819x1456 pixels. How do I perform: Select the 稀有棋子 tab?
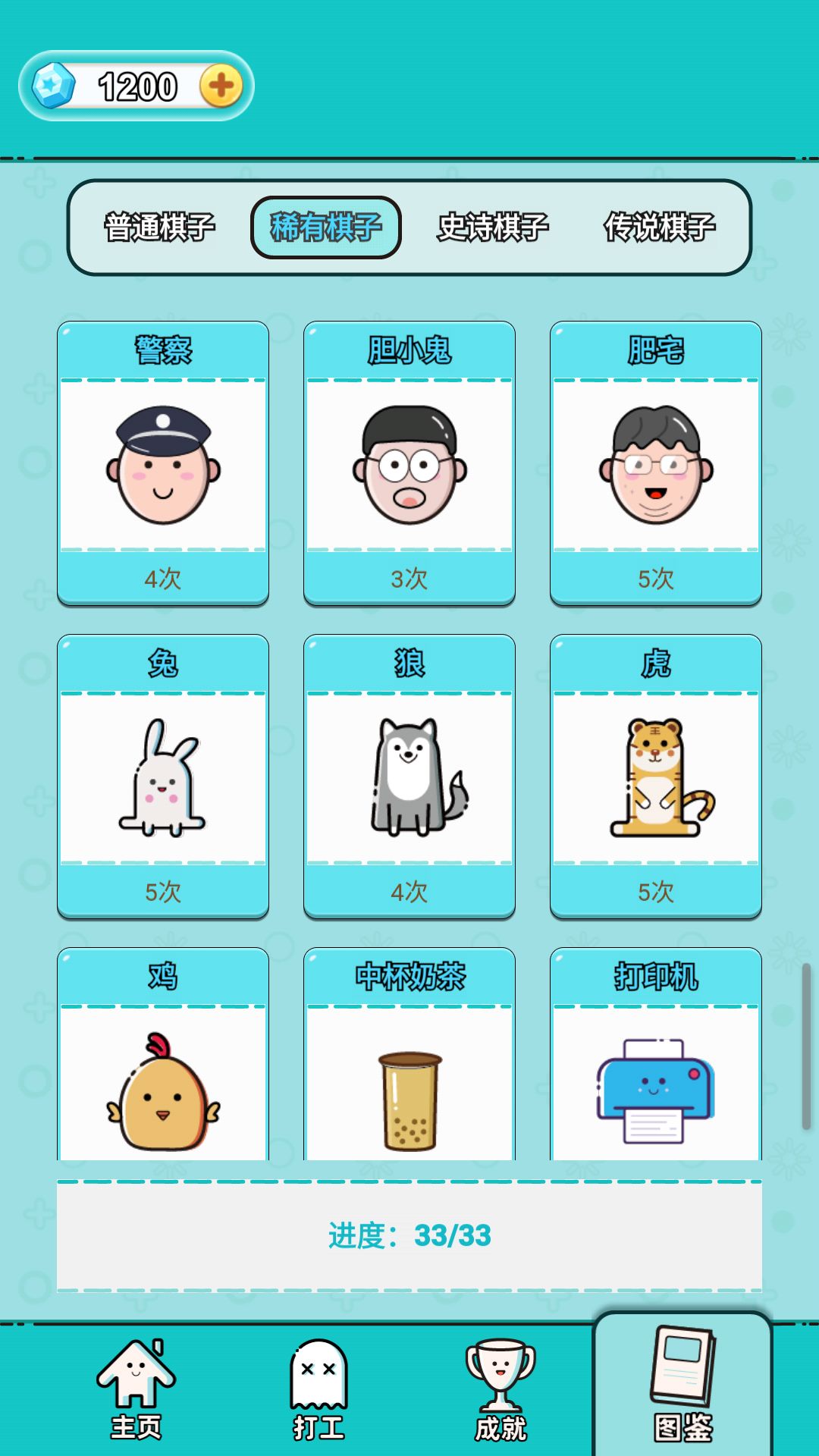tap(326, 227)
